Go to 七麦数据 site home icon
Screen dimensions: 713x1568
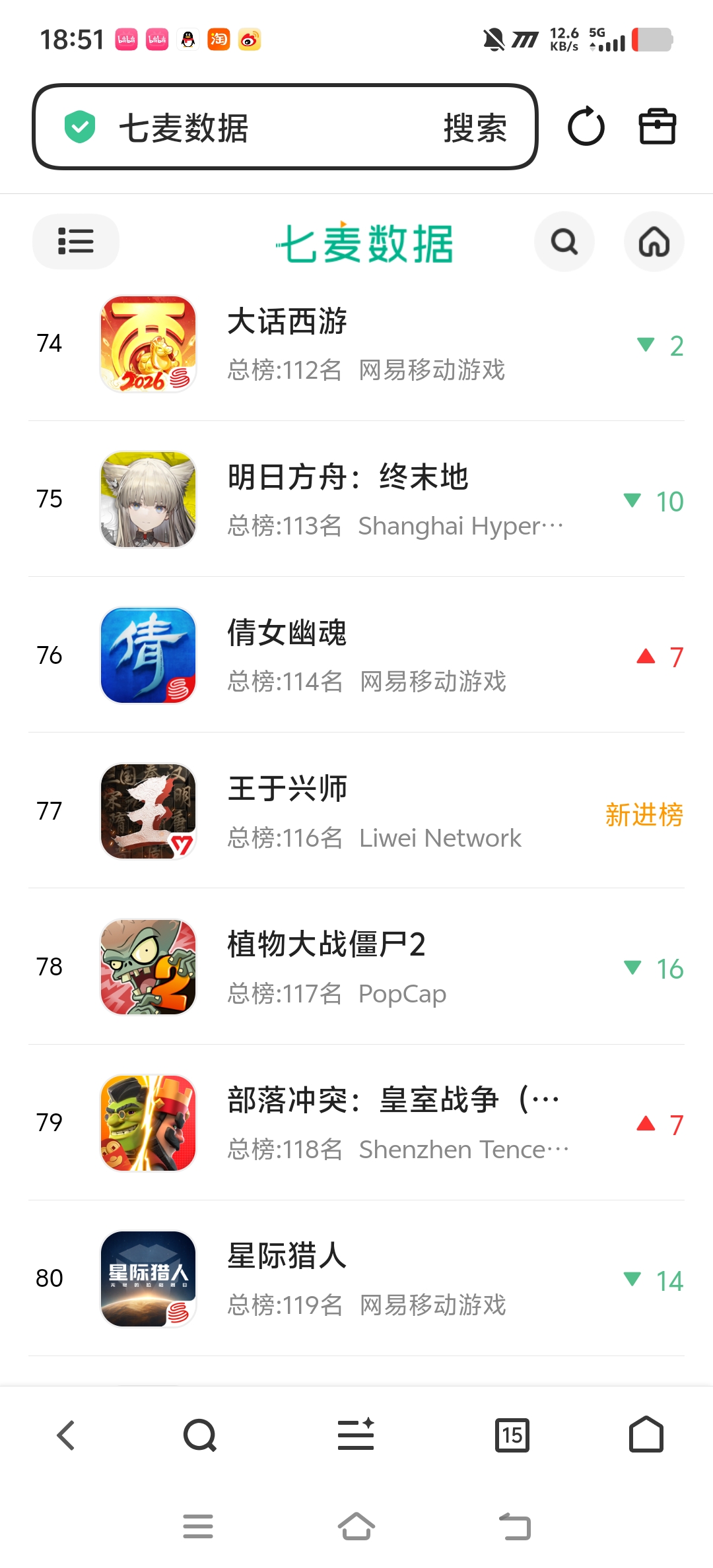point(654,242)
